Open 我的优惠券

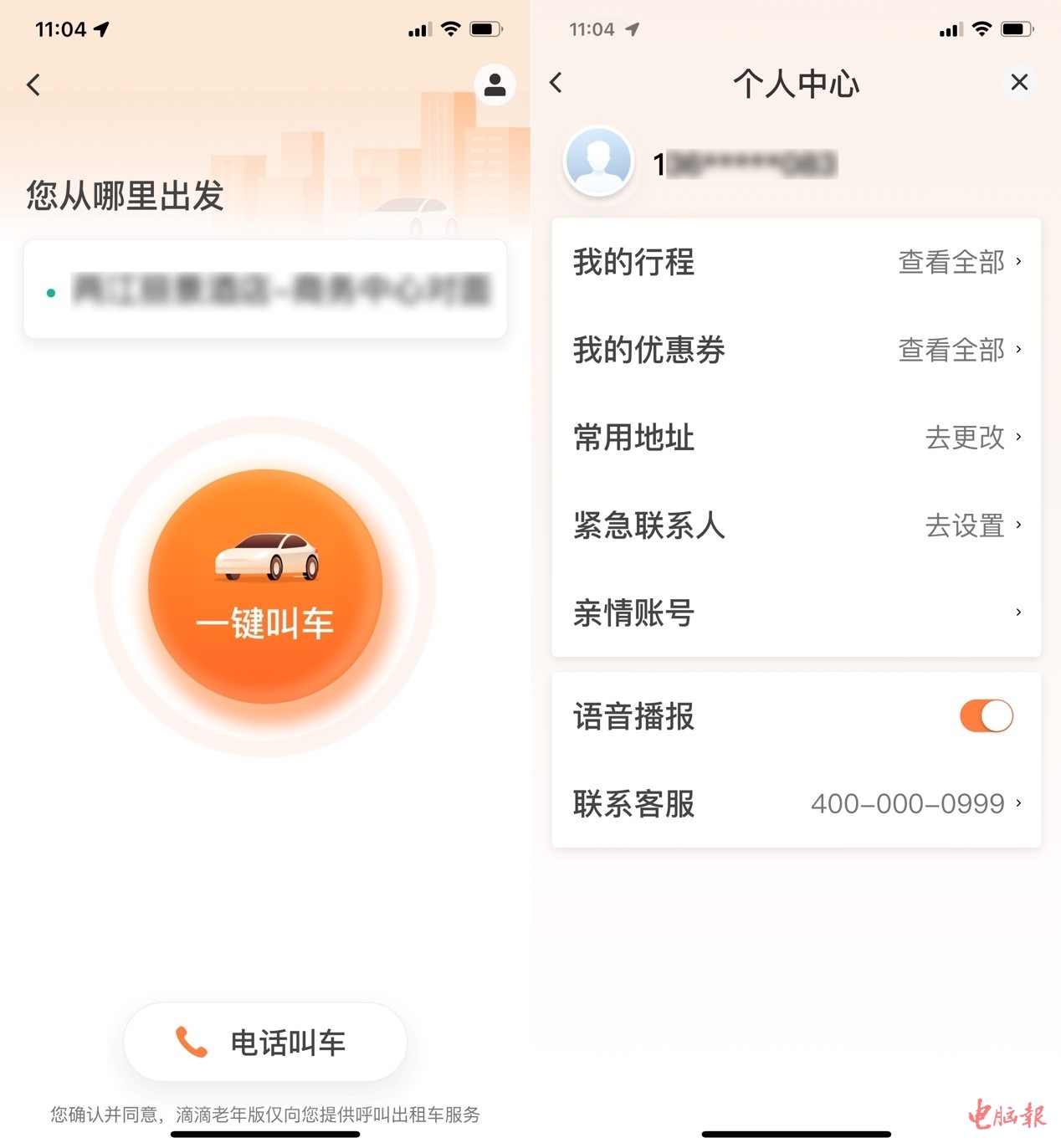point(796,350)
